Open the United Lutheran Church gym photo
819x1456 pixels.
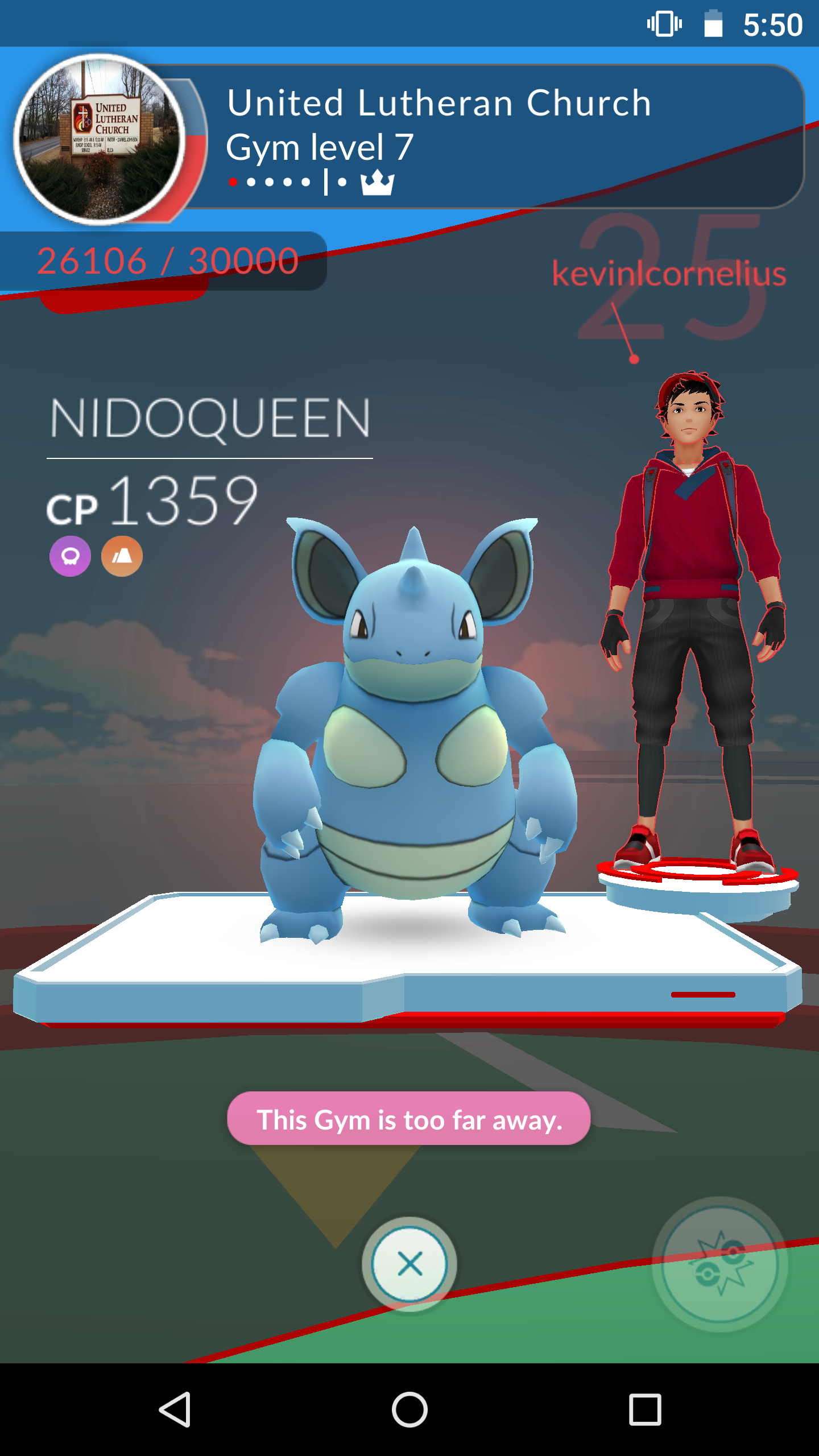coord(100,139)
